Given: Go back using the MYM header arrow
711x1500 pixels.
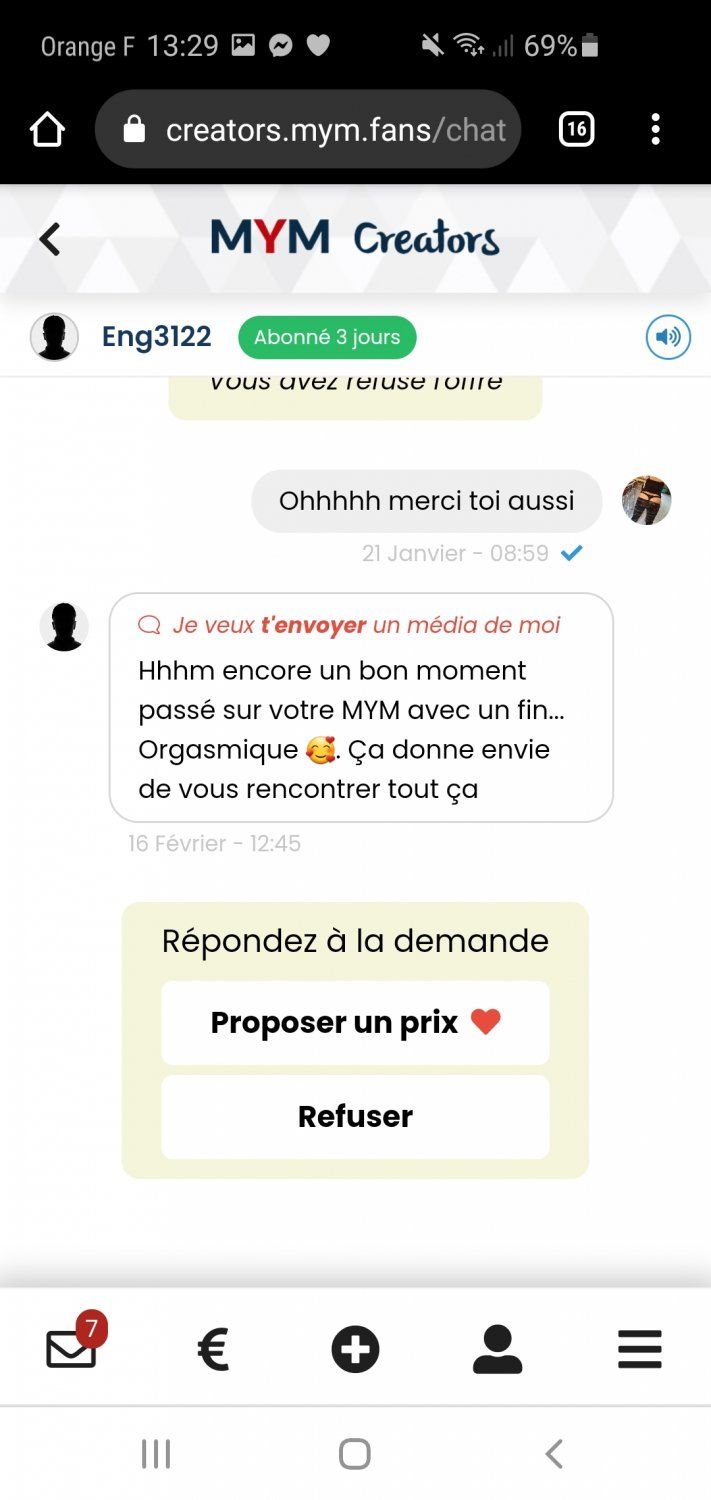Looking at the screenshot, I should (49, 239).
